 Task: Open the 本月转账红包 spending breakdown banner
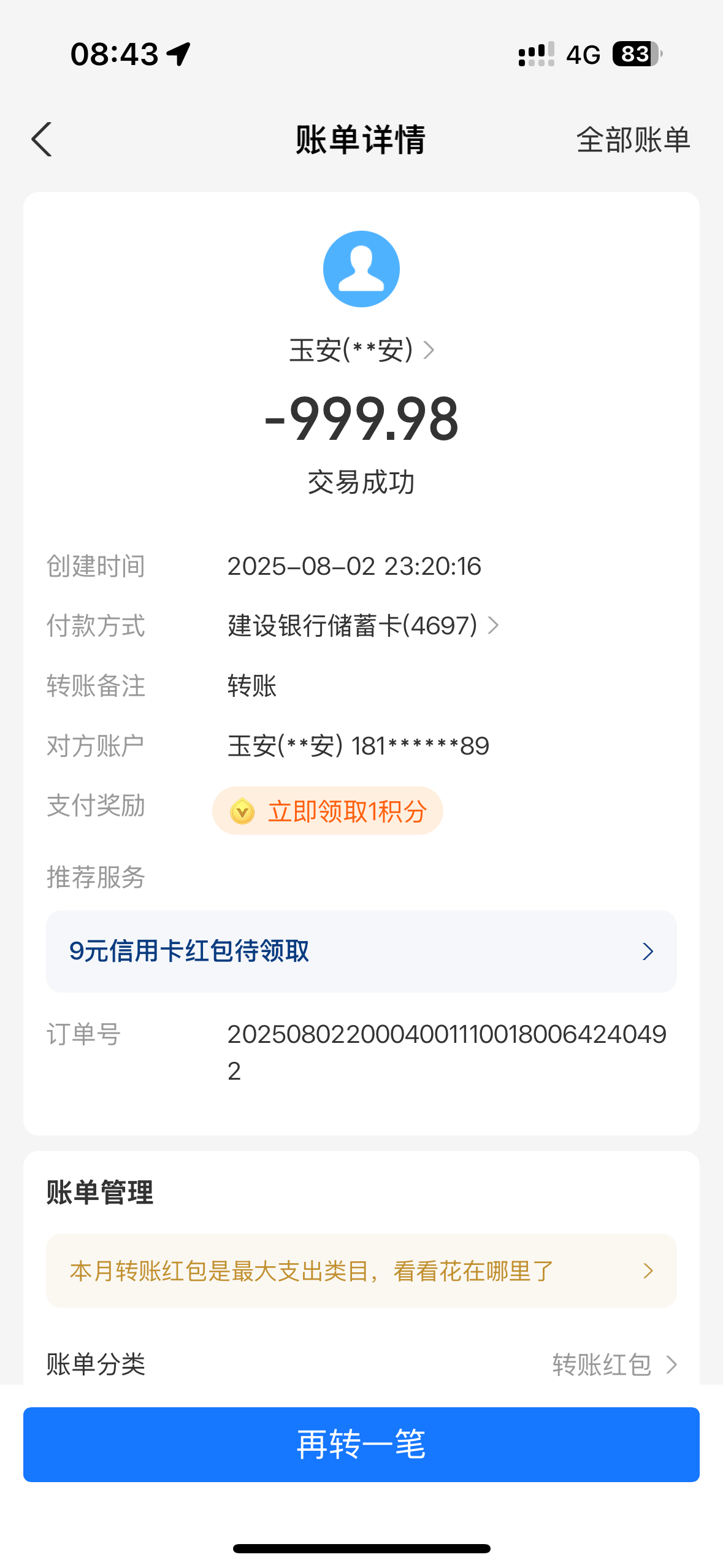click(x=361, y=1271)
